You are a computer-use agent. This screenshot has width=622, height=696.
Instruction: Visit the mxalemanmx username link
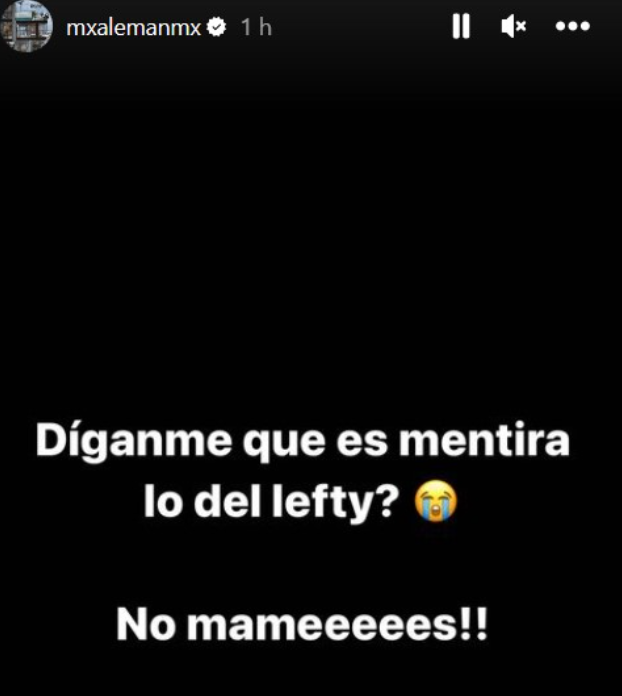click(133, 28)
